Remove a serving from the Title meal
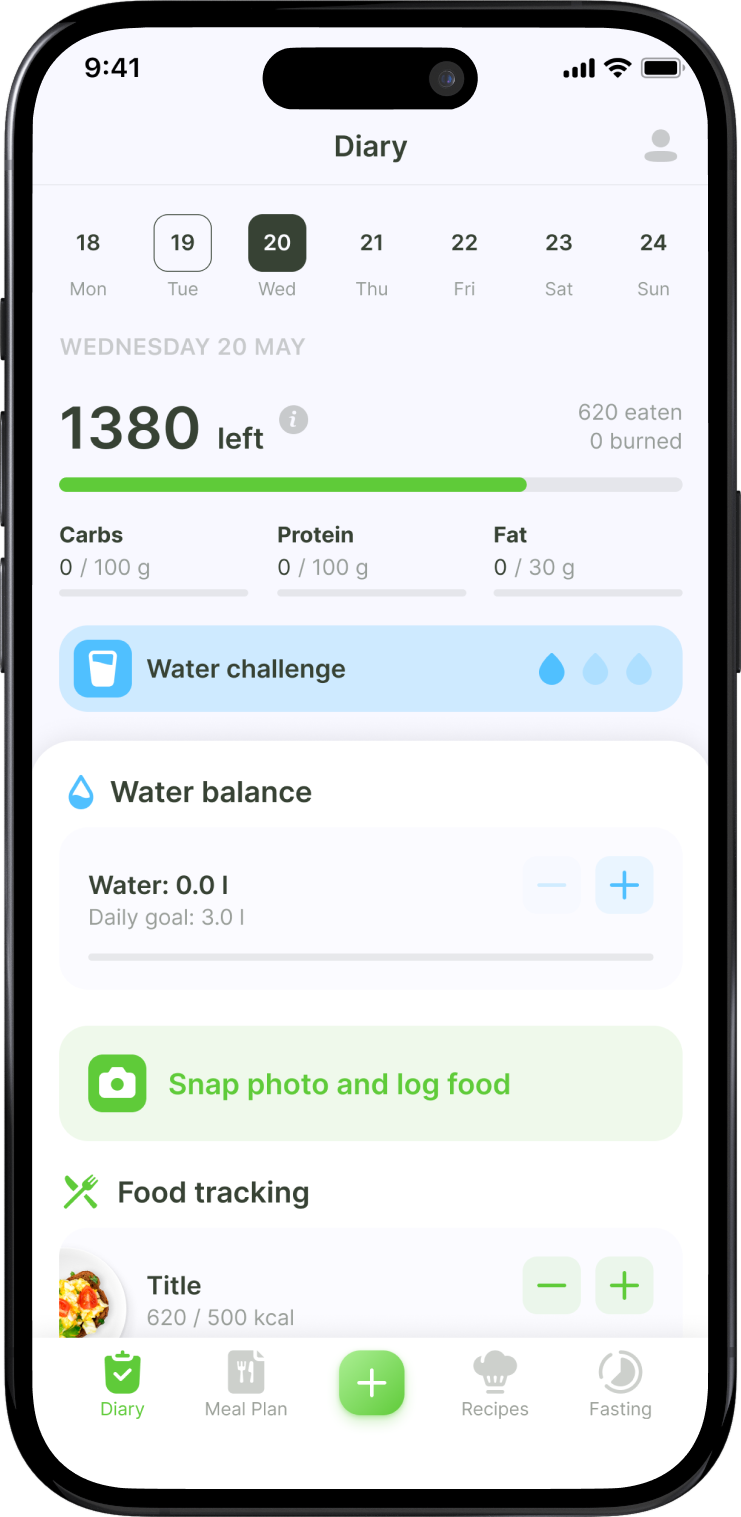Screen dimensions: 741x1517 (551, 1285)
